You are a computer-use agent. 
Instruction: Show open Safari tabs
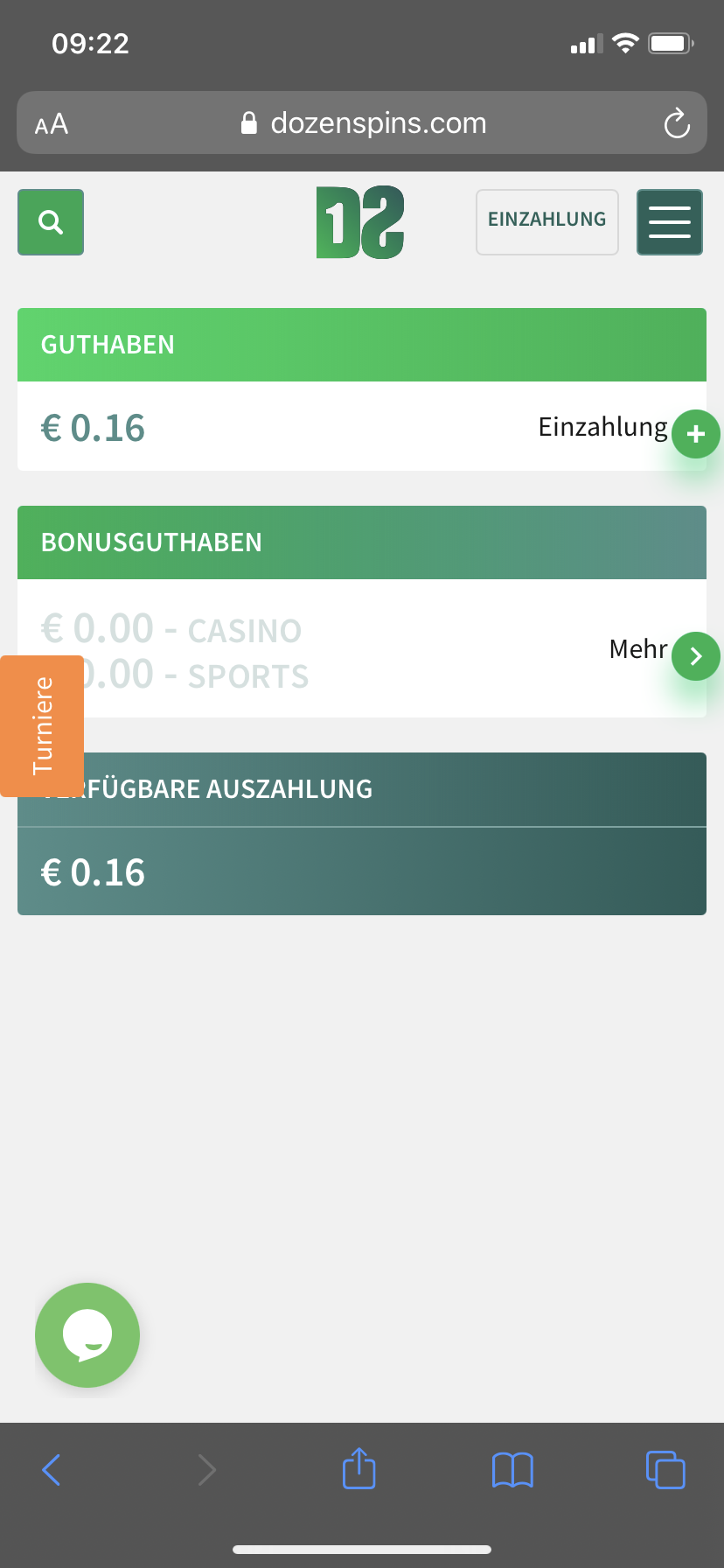[x=665, y=1470]
